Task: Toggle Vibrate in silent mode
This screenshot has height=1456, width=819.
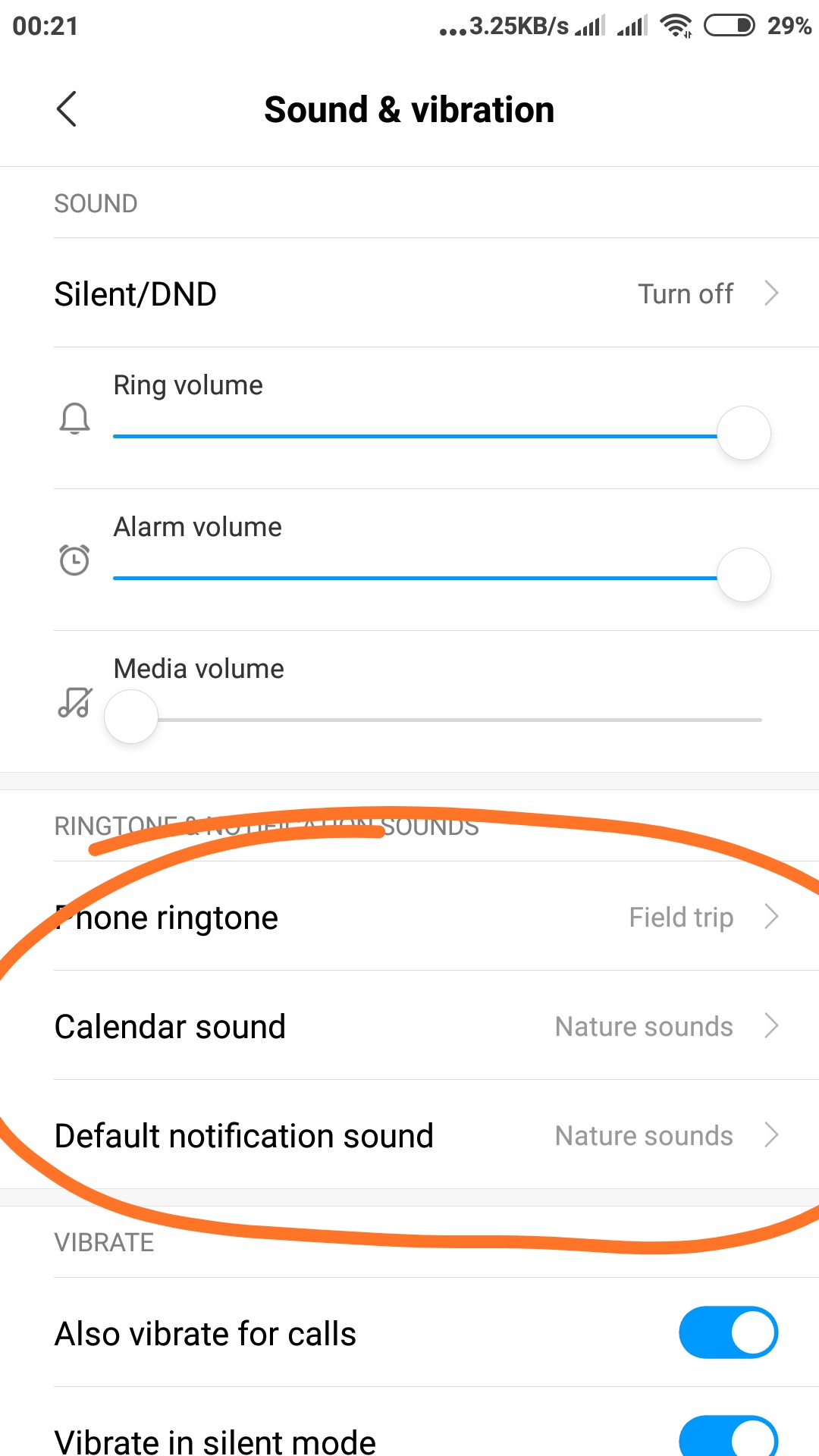Action: tap(728, 1436)
